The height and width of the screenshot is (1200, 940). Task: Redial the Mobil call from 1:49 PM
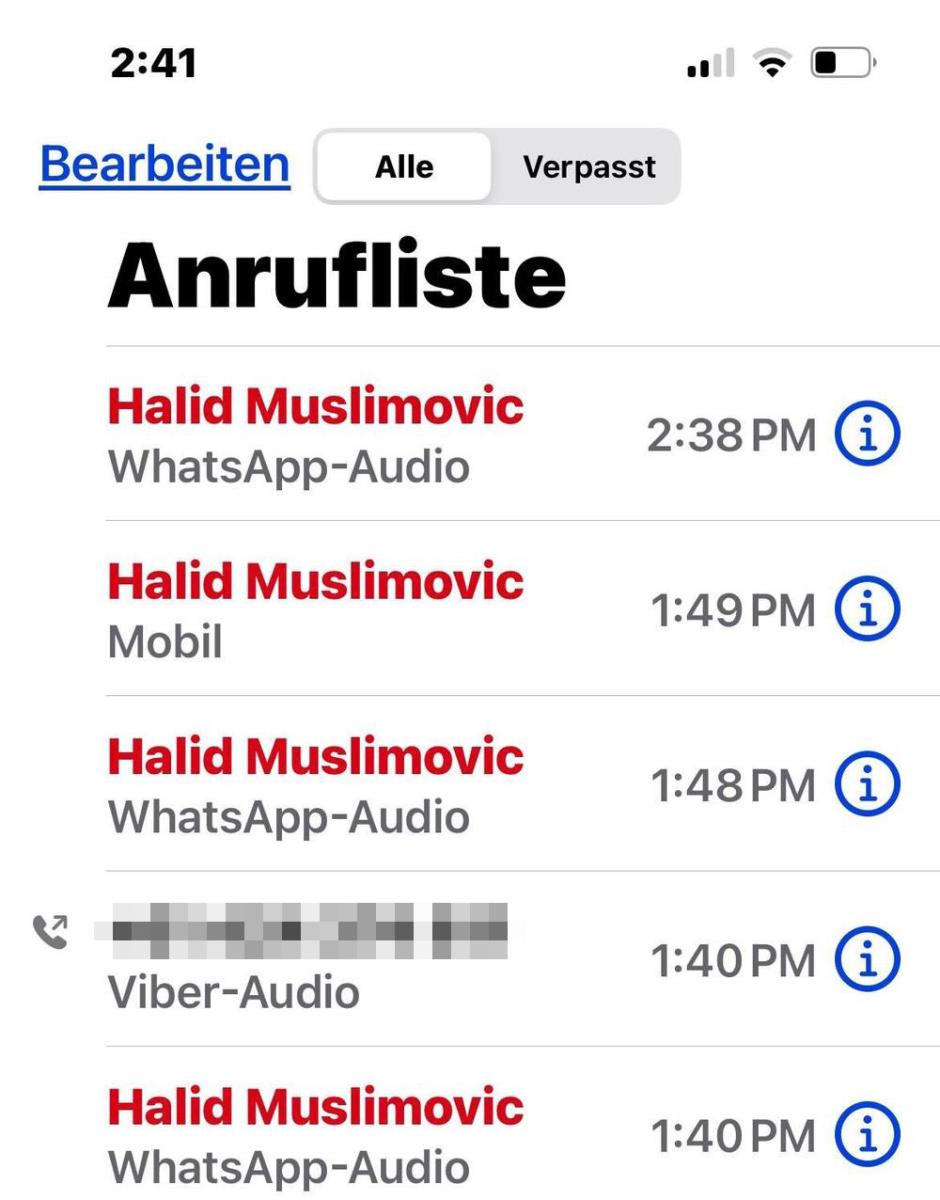pos(315,609)
